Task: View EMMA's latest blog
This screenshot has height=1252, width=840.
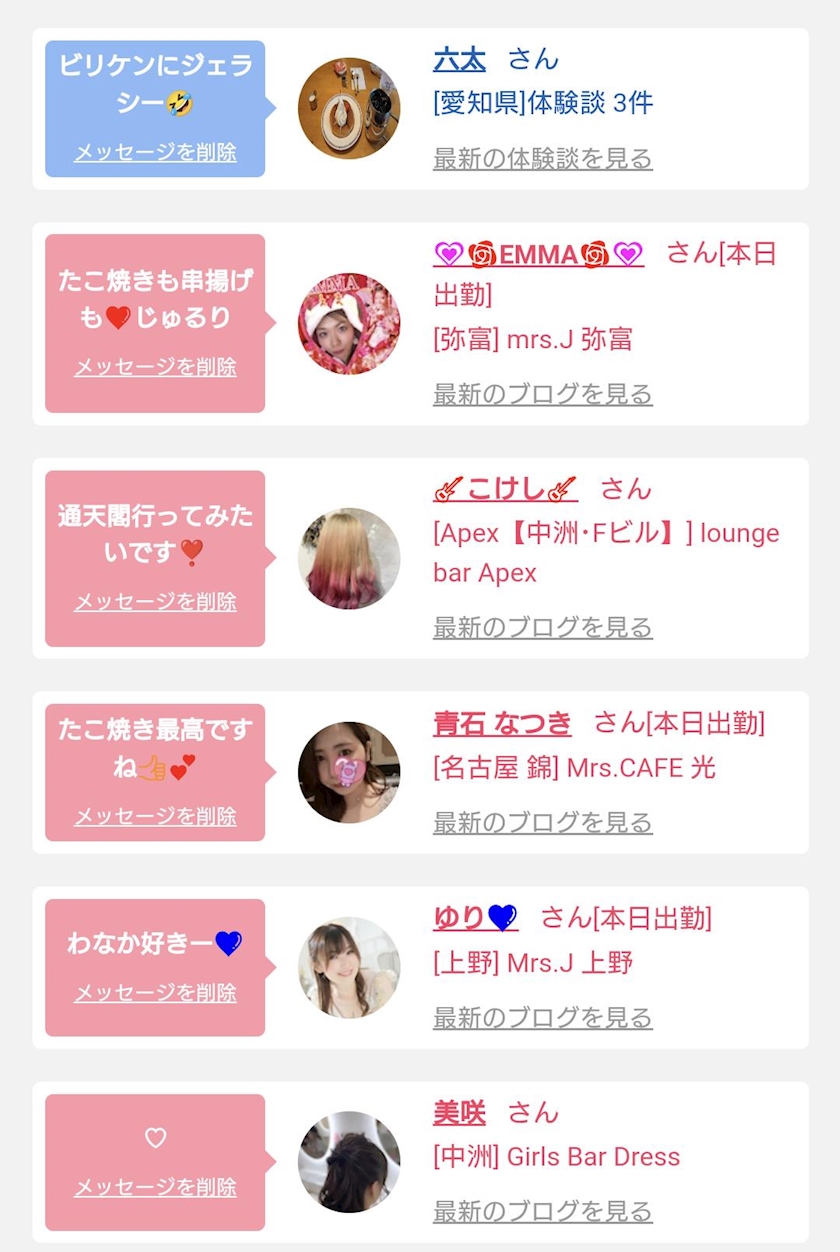Action: [542, 394]
